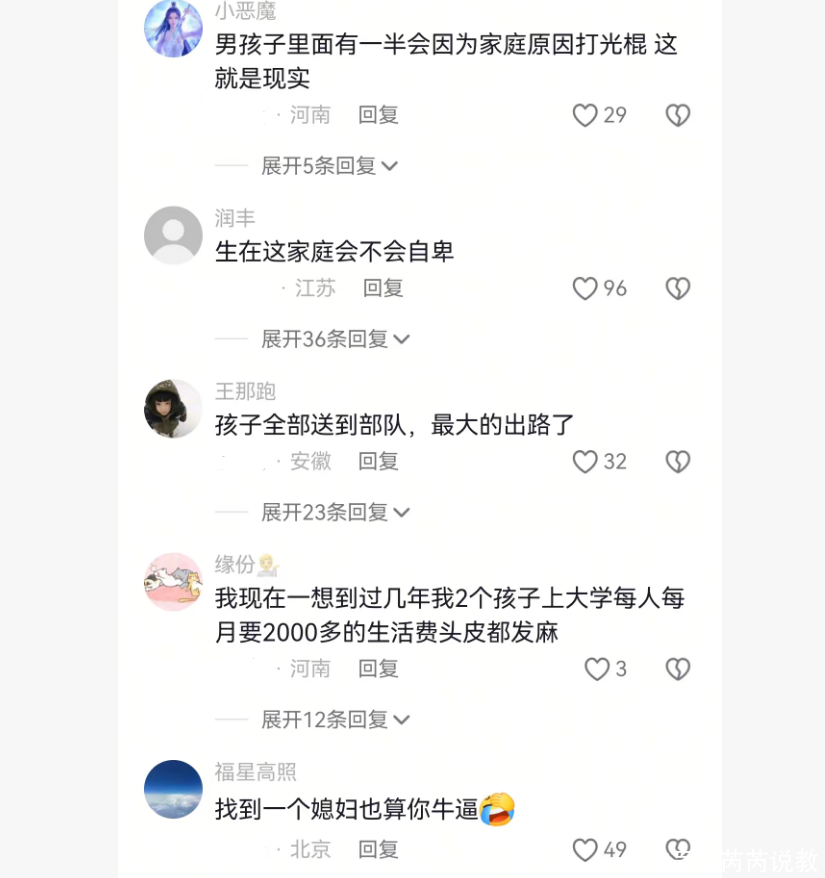
Task: Expand 12 replies under 缘份's comment
Action: click(335, 720)
